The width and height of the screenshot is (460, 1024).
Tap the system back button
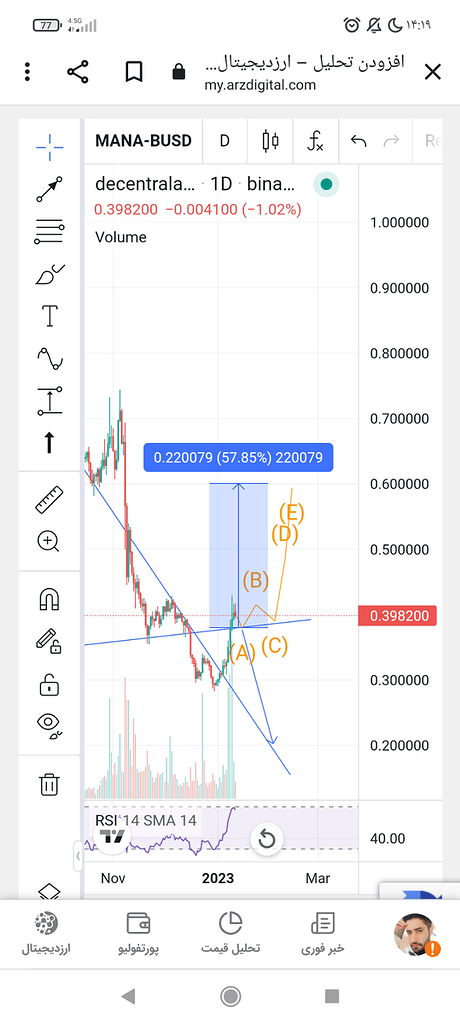[129, 996]
